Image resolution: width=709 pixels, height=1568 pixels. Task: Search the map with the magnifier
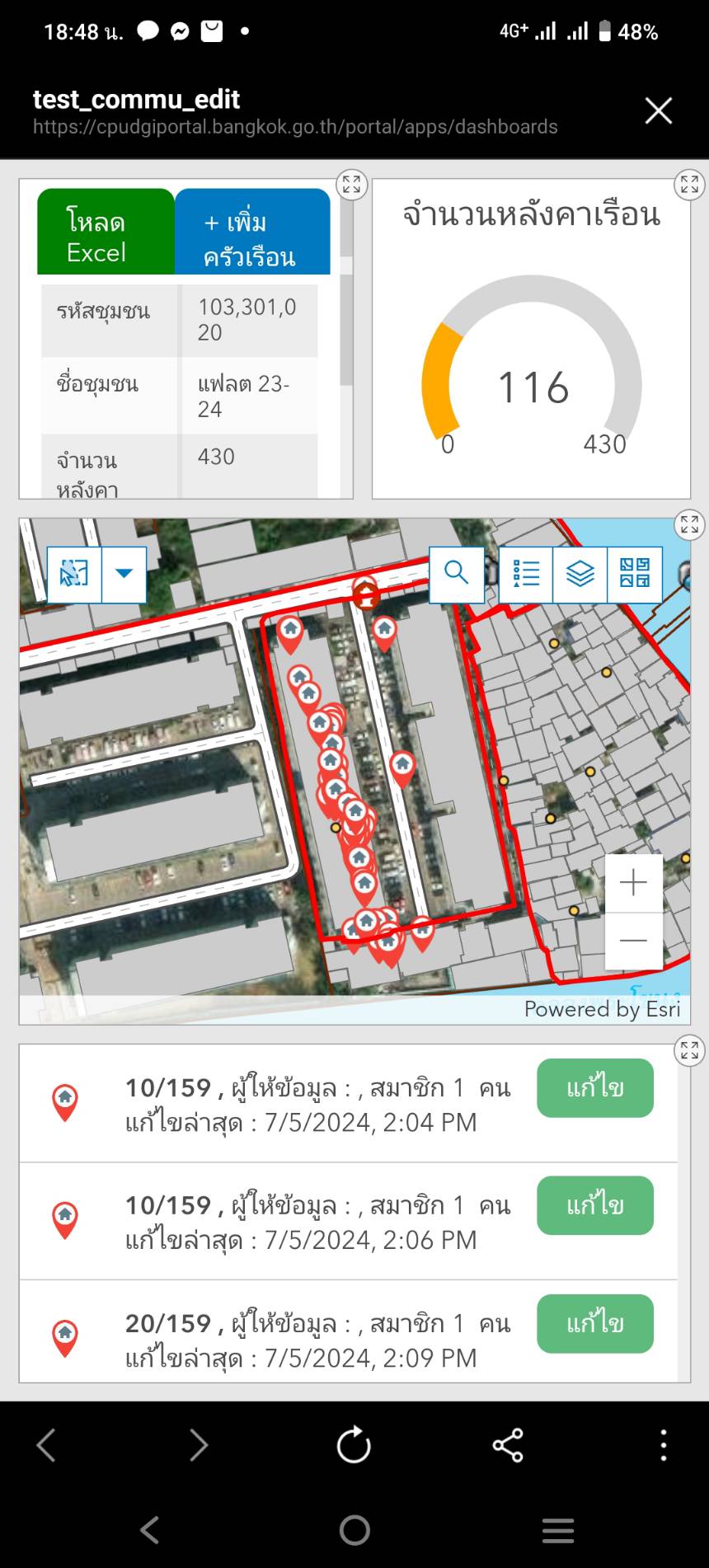tap(457, 573)
